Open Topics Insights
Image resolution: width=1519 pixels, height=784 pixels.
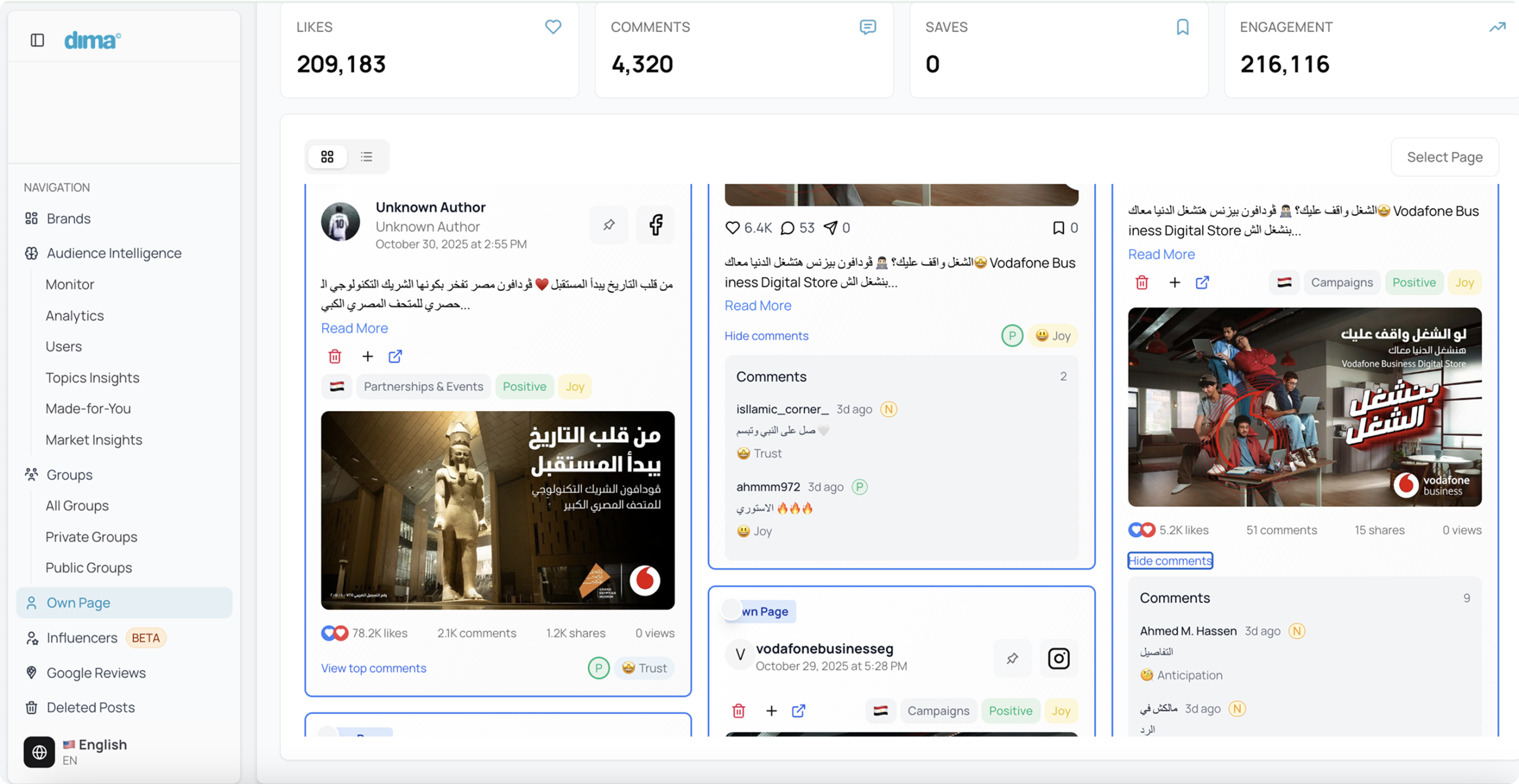(x=93, y=378)
